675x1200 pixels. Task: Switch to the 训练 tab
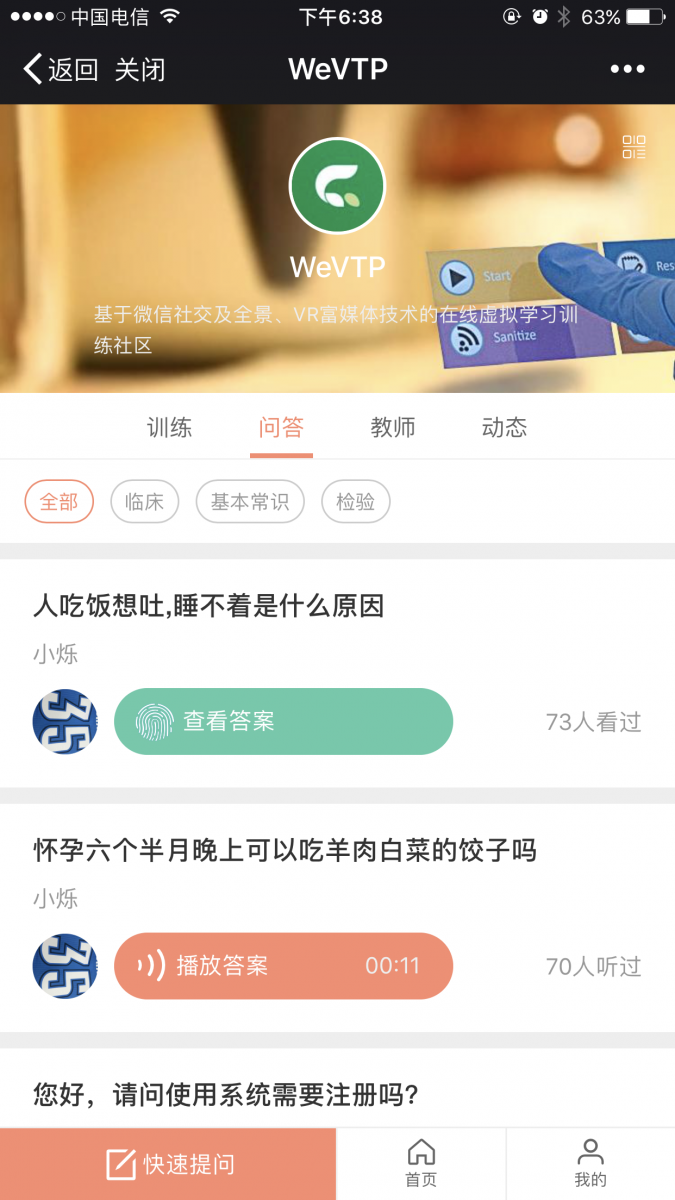169,428
